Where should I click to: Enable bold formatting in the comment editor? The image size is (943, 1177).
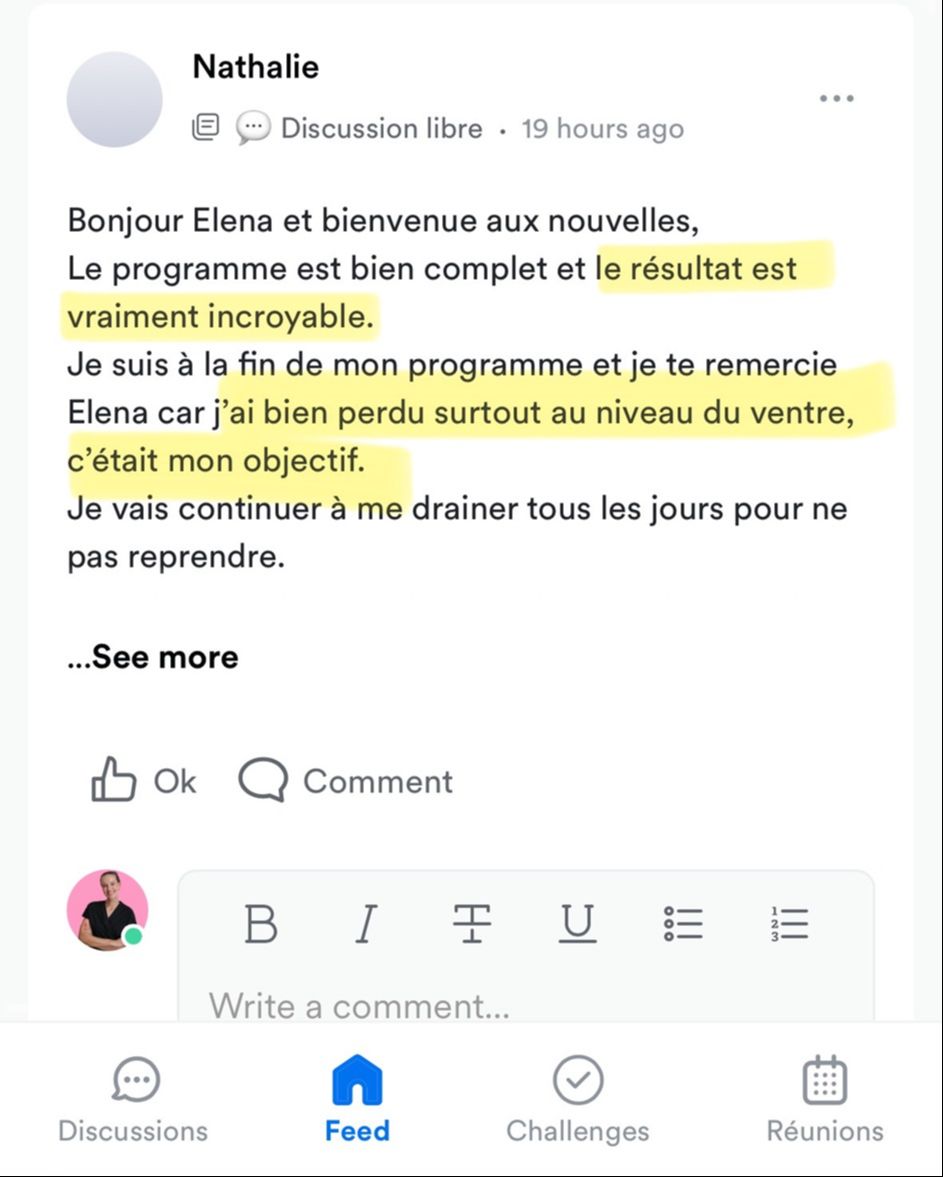click(x=261, y=924)
